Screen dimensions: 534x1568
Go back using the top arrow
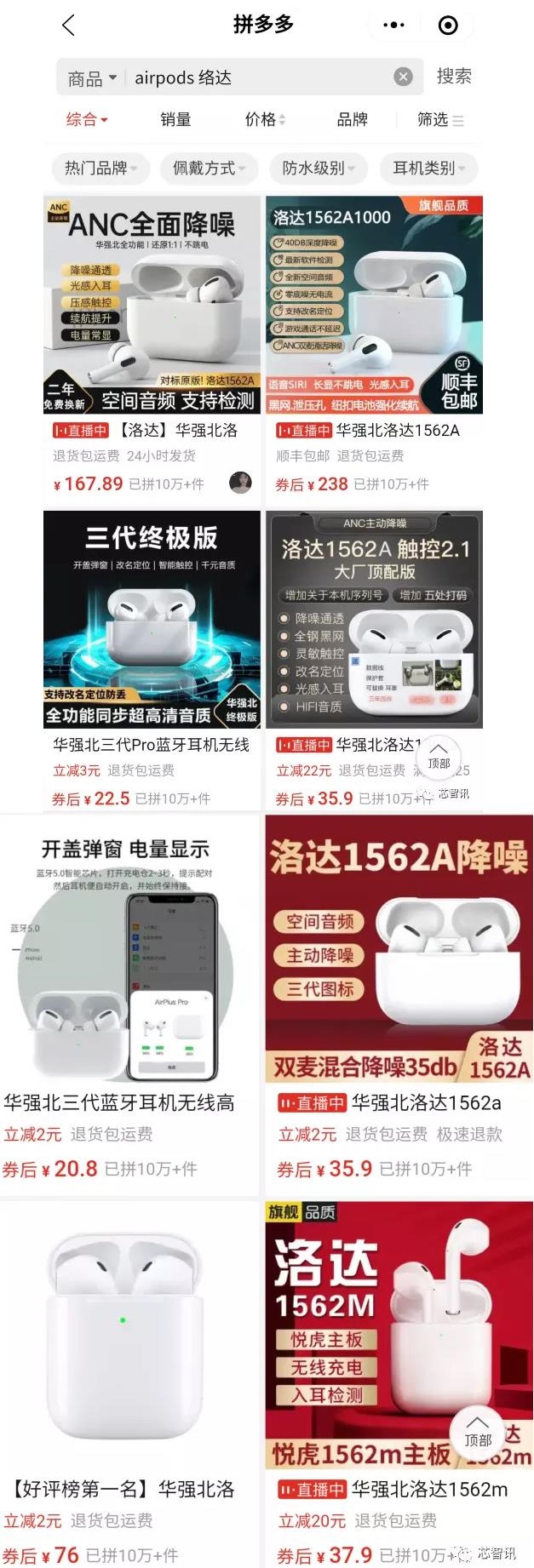69,26
